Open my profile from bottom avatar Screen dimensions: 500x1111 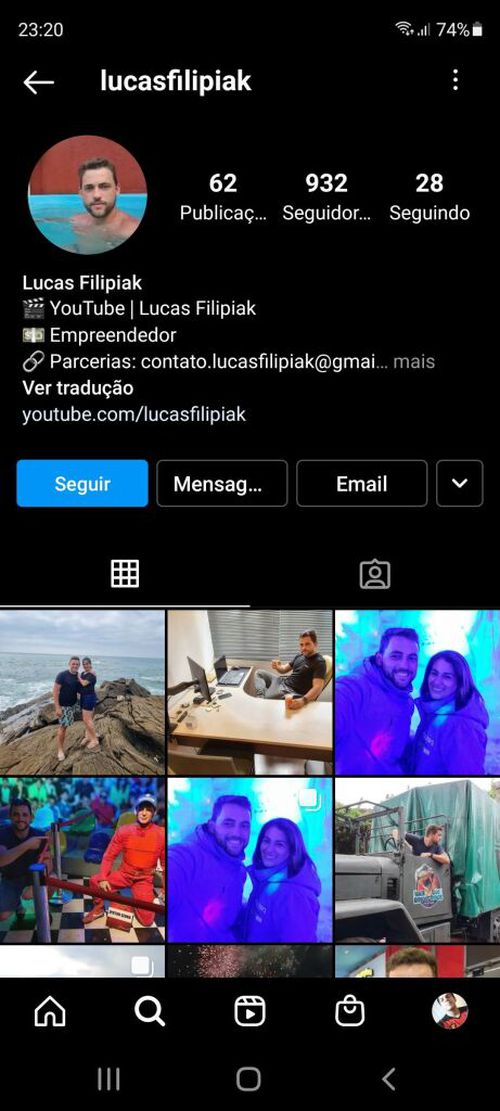point(450,1011)
